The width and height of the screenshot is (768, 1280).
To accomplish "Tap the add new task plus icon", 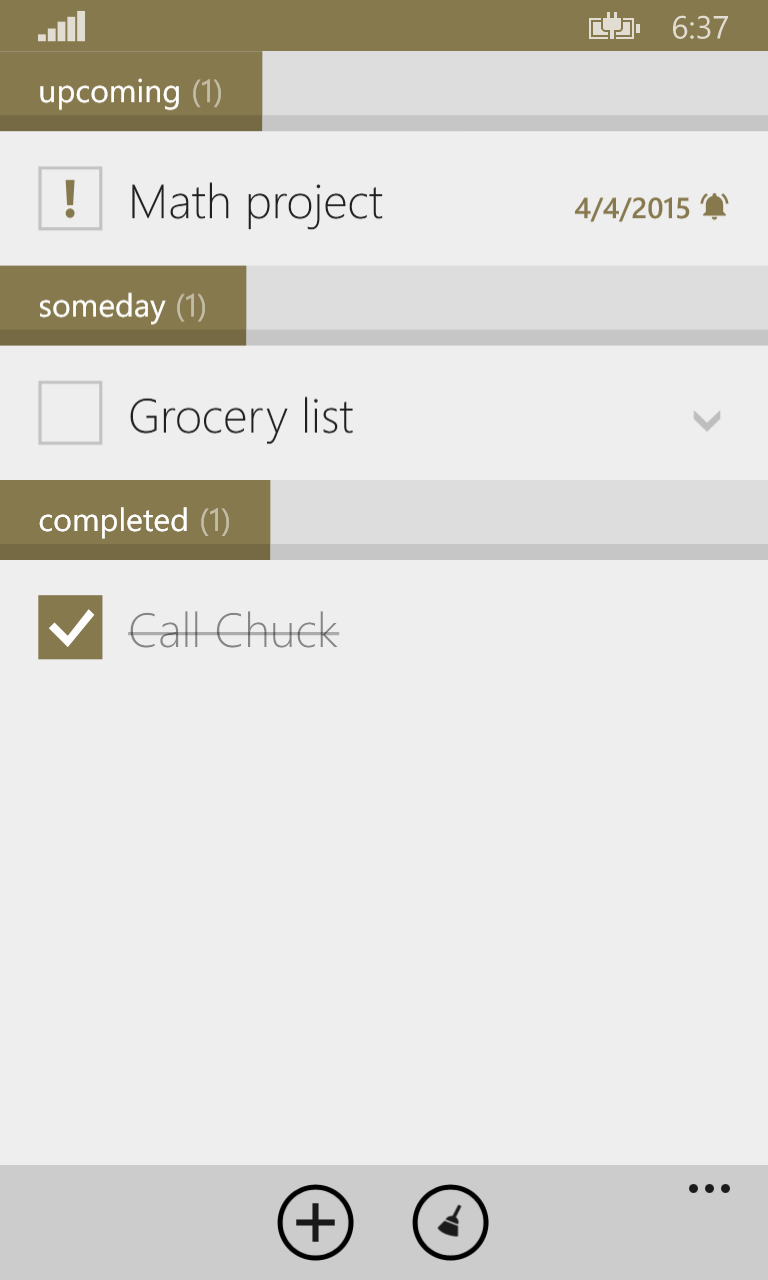I will tap(314, 1221).
